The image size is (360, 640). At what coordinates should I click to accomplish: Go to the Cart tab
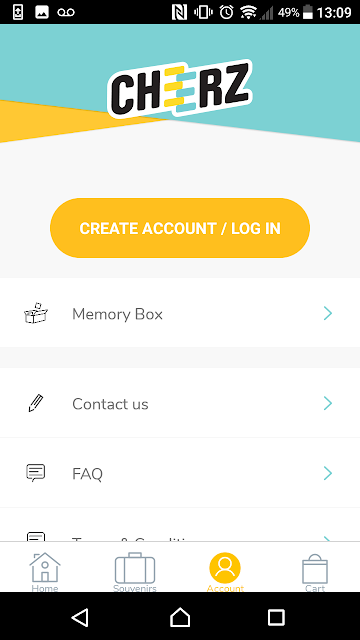[x=315, y=571]
